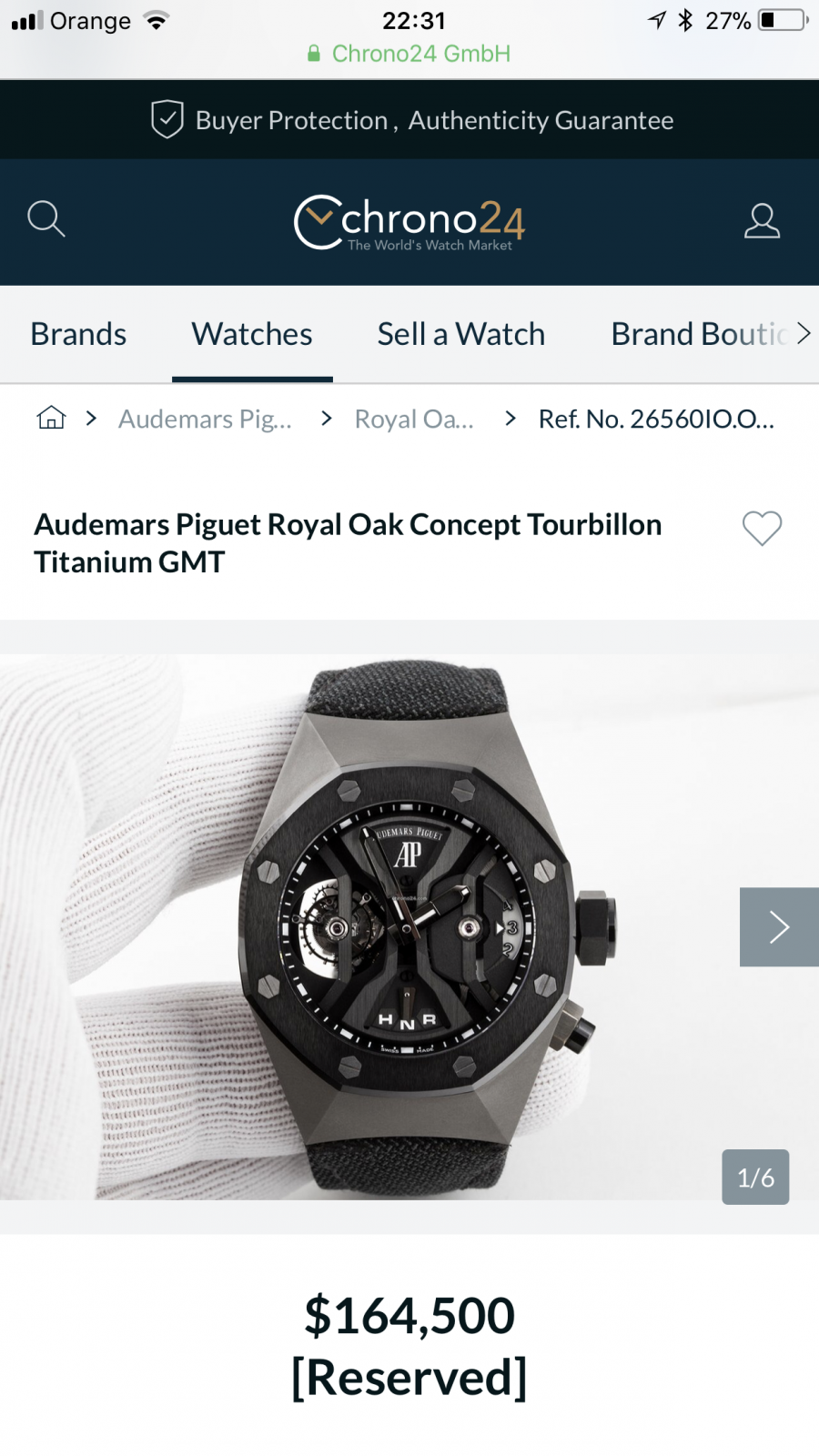
Task: Open the user account icon
Action: 762,221
